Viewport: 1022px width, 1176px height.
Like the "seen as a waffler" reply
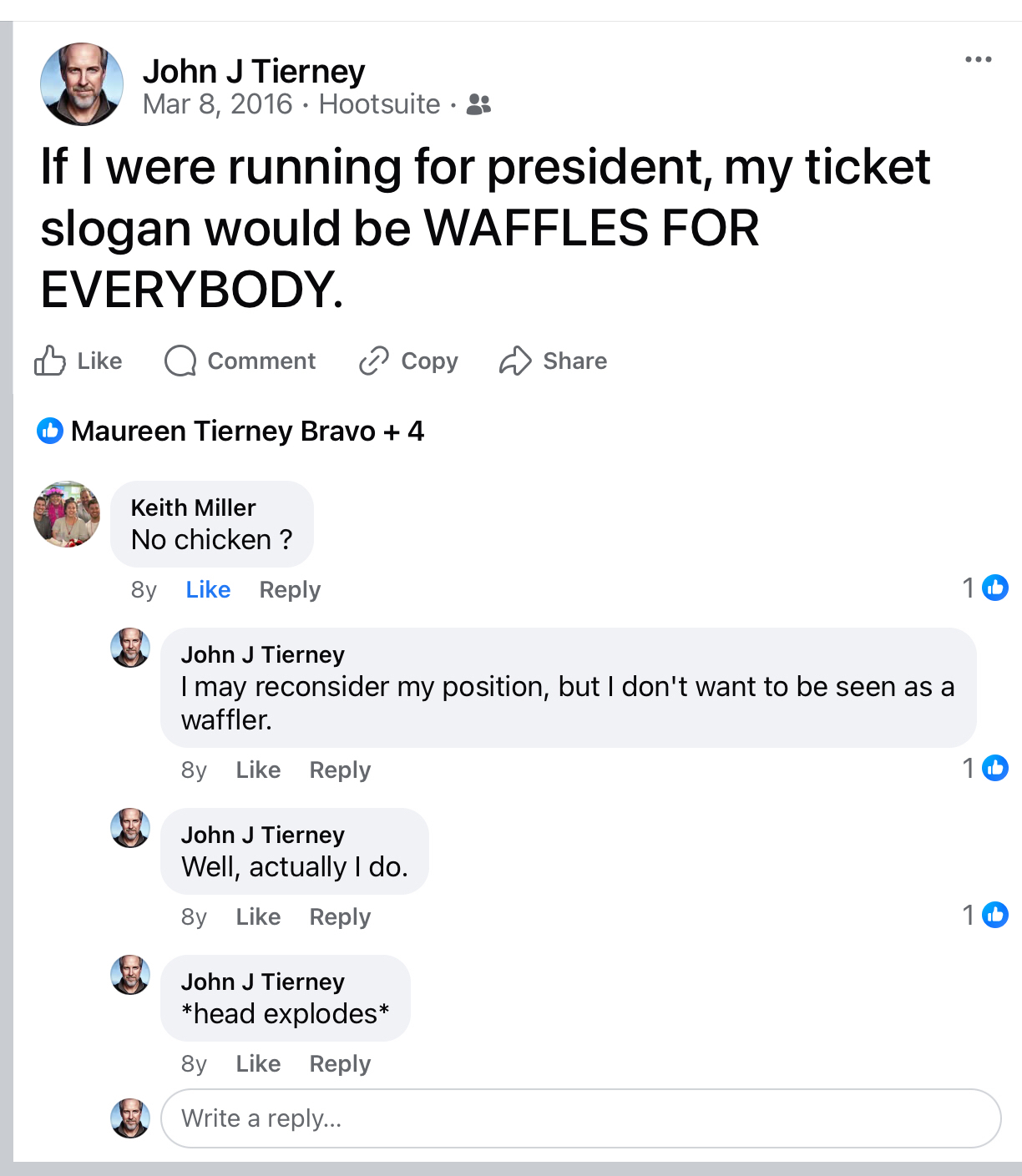[258, 770]
